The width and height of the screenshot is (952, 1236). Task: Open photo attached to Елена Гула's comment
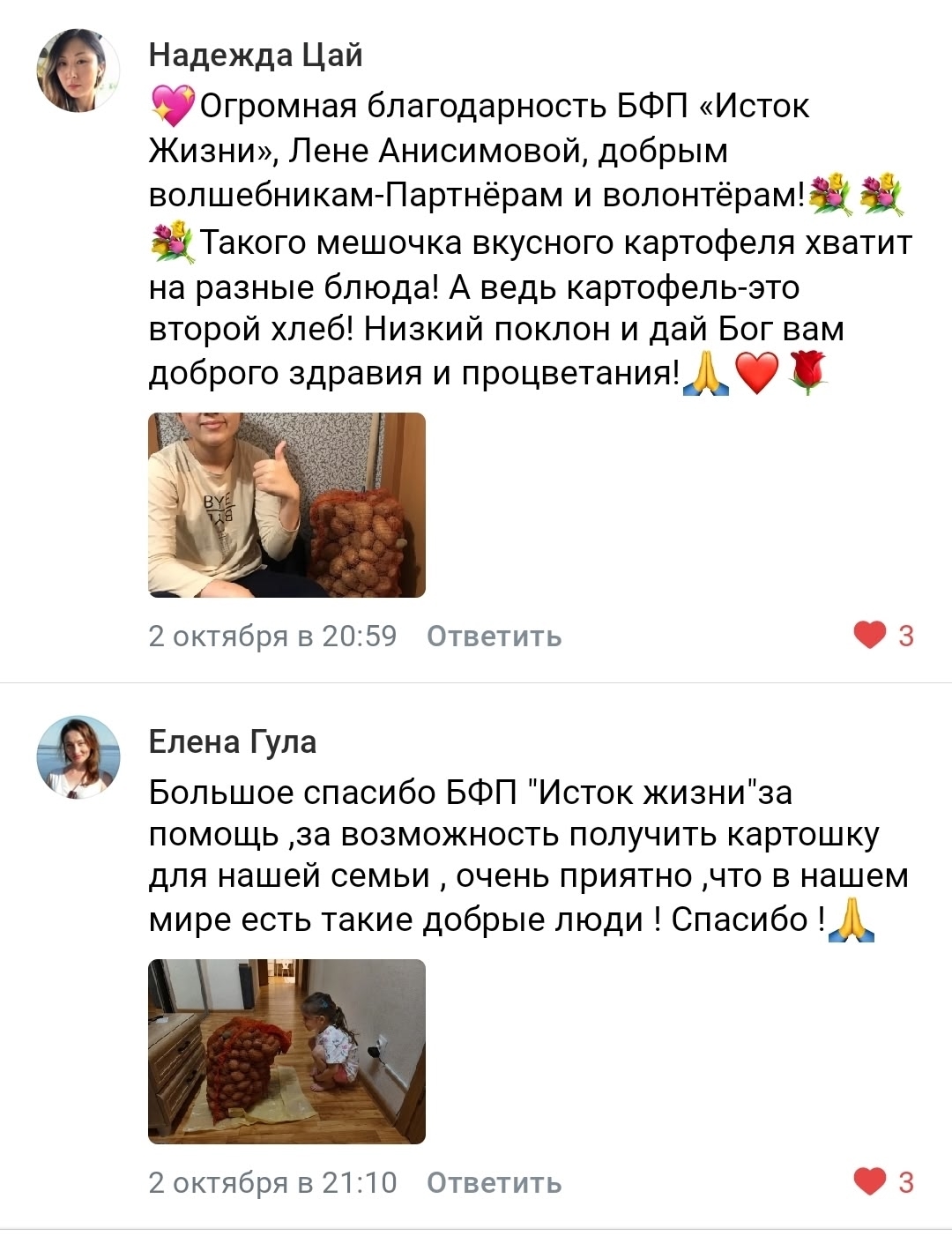tap(286, 1051)
